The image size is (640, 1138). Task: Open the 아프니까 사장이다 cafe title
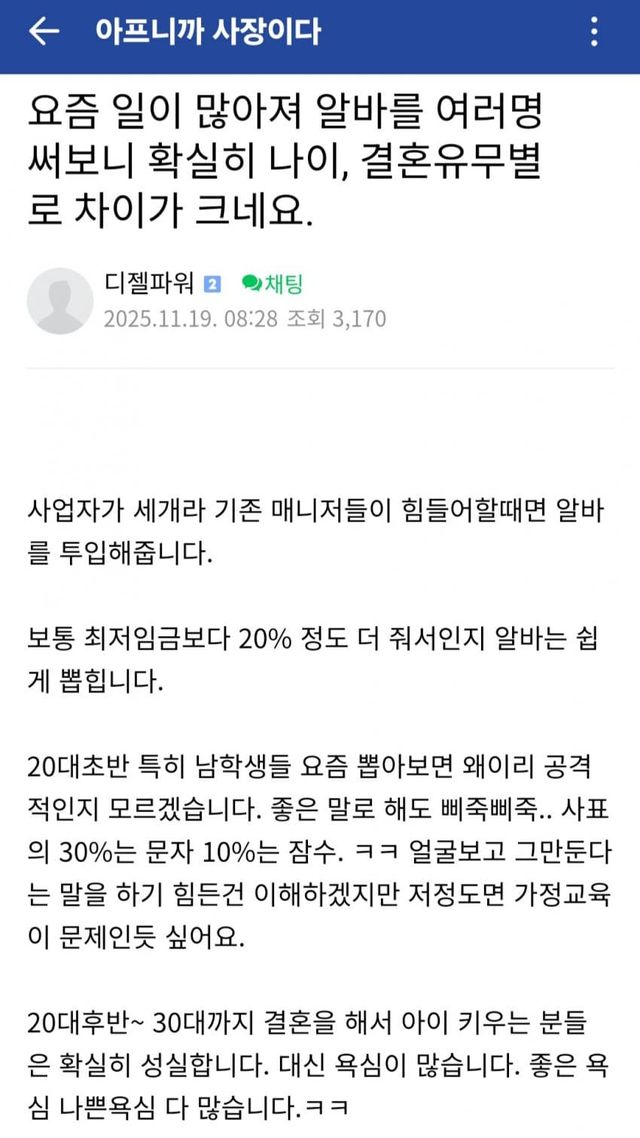(x=208, y=32)
